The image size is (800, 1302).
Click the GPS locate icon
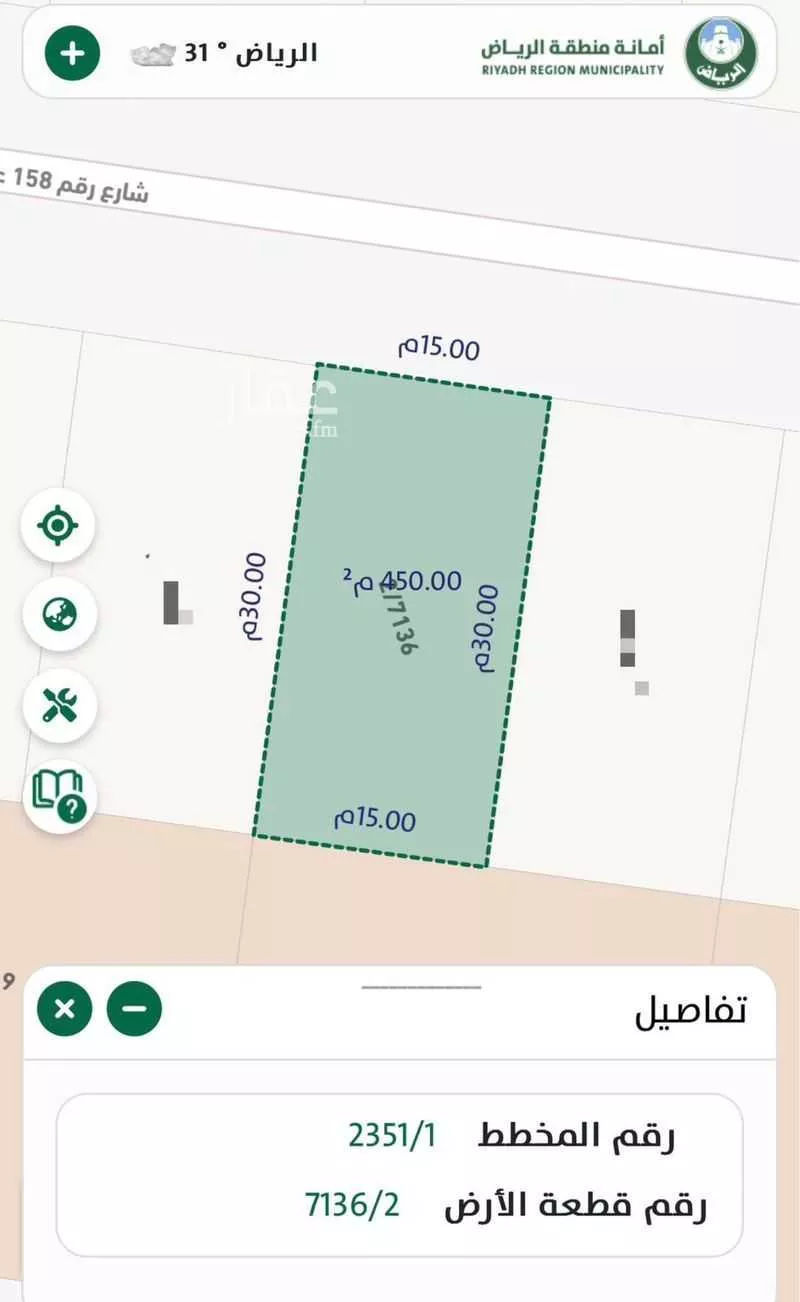click(58, 524)
